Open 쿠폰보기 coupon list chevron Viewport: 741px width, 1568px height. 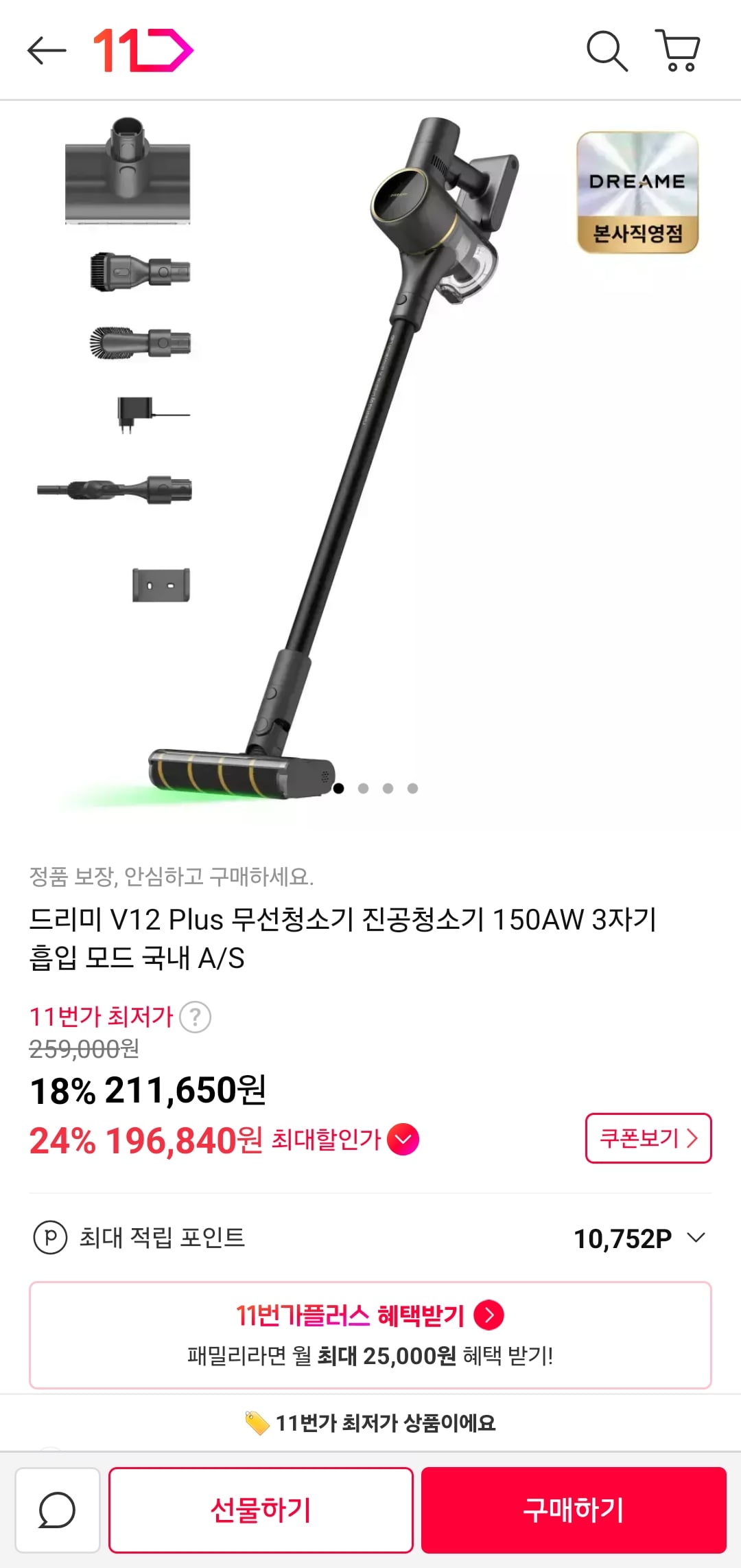point(648,1138)
